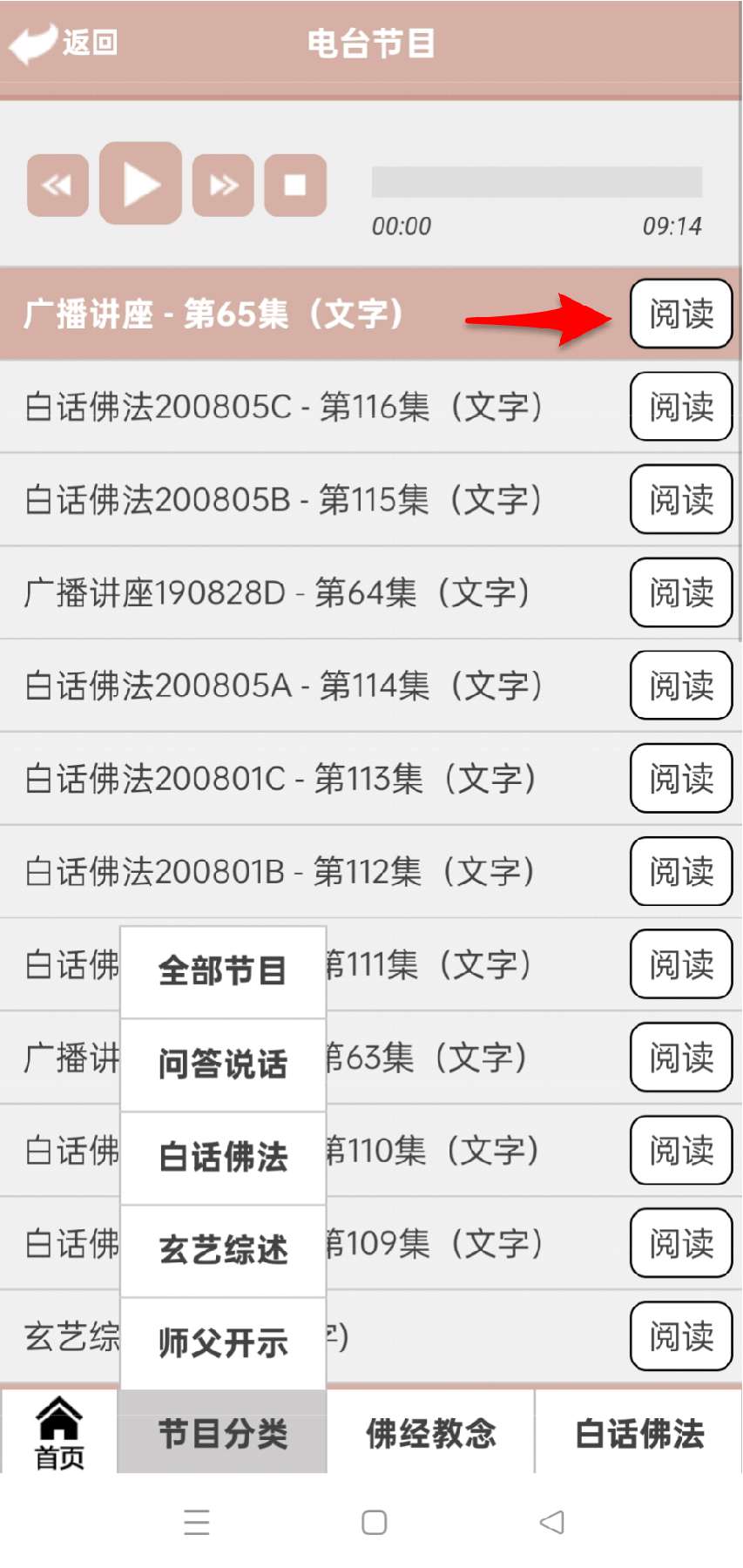Tap the system back triangle button
Image resolution: width=743 pixels, height=1568 pixels.
click(552, 1523)
